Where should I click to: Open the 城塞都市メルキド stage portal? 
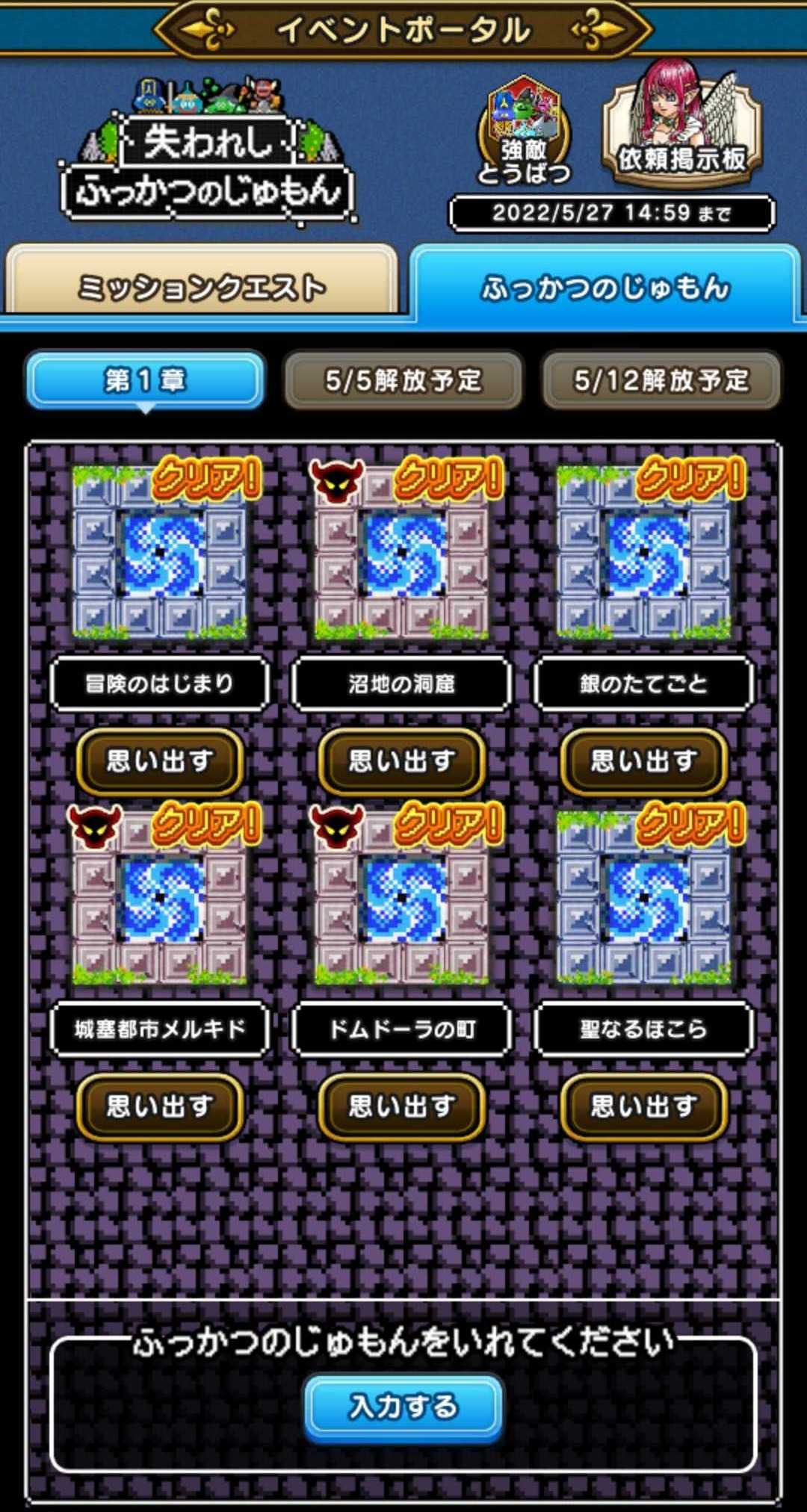tap(160, 899)
